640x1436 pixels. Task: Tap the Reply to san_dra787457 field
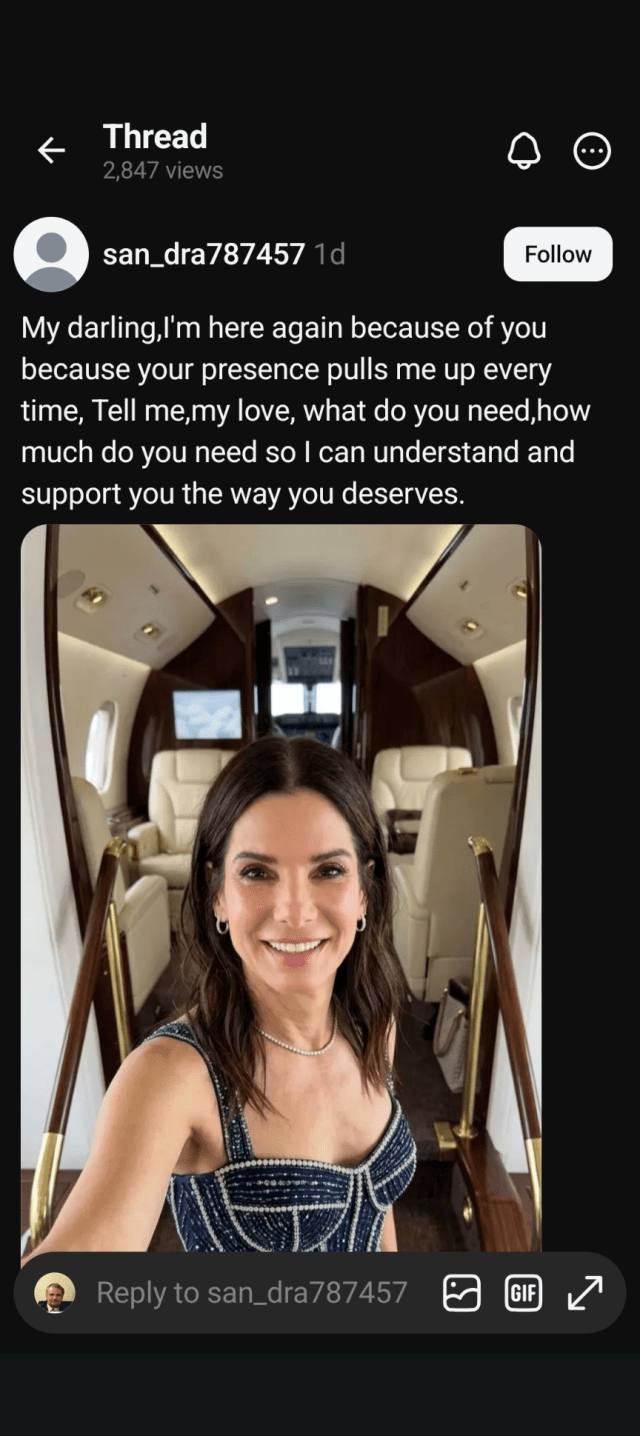pos(251,1292)
